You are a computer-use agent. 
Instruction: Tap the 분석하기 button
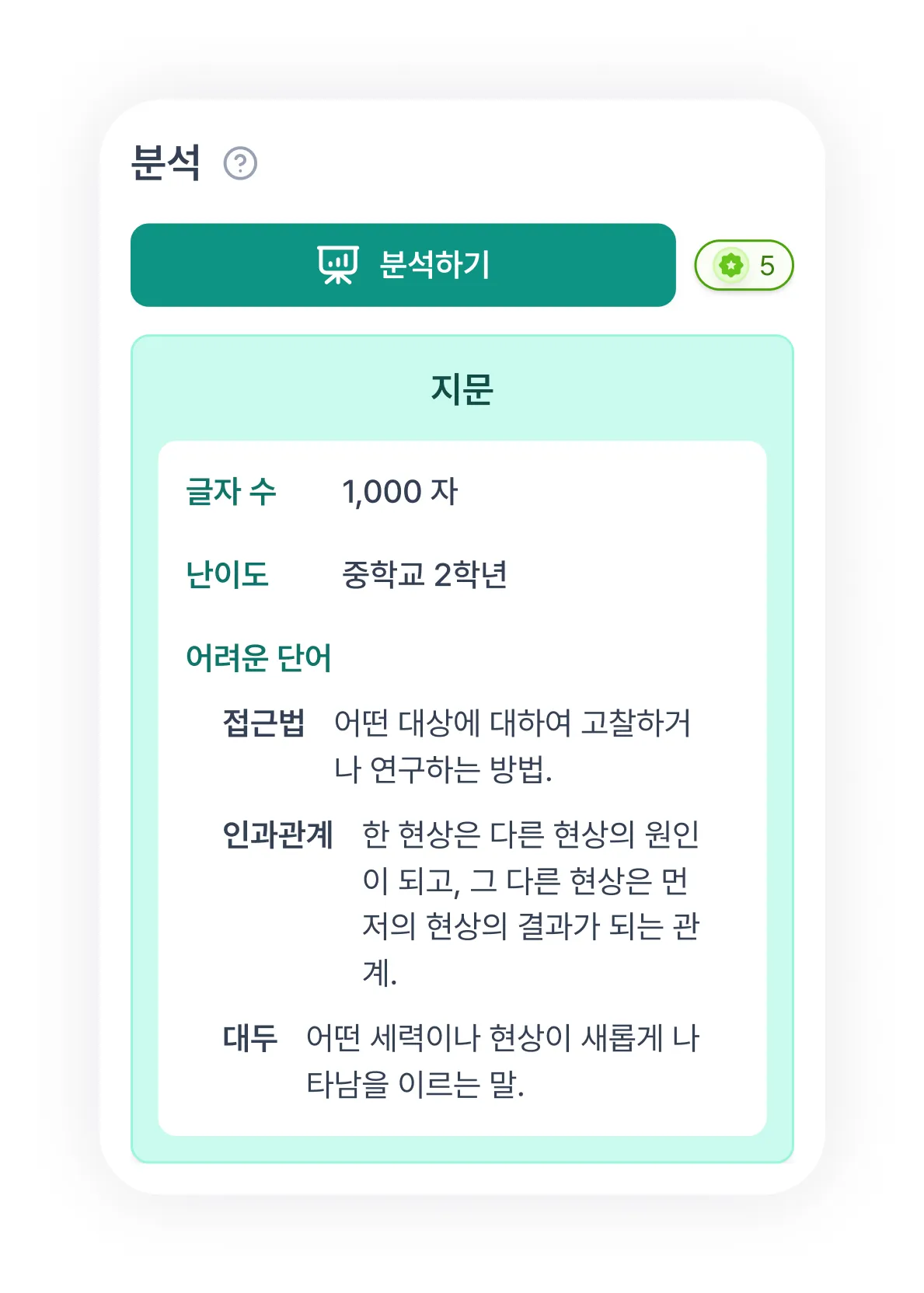403,265
